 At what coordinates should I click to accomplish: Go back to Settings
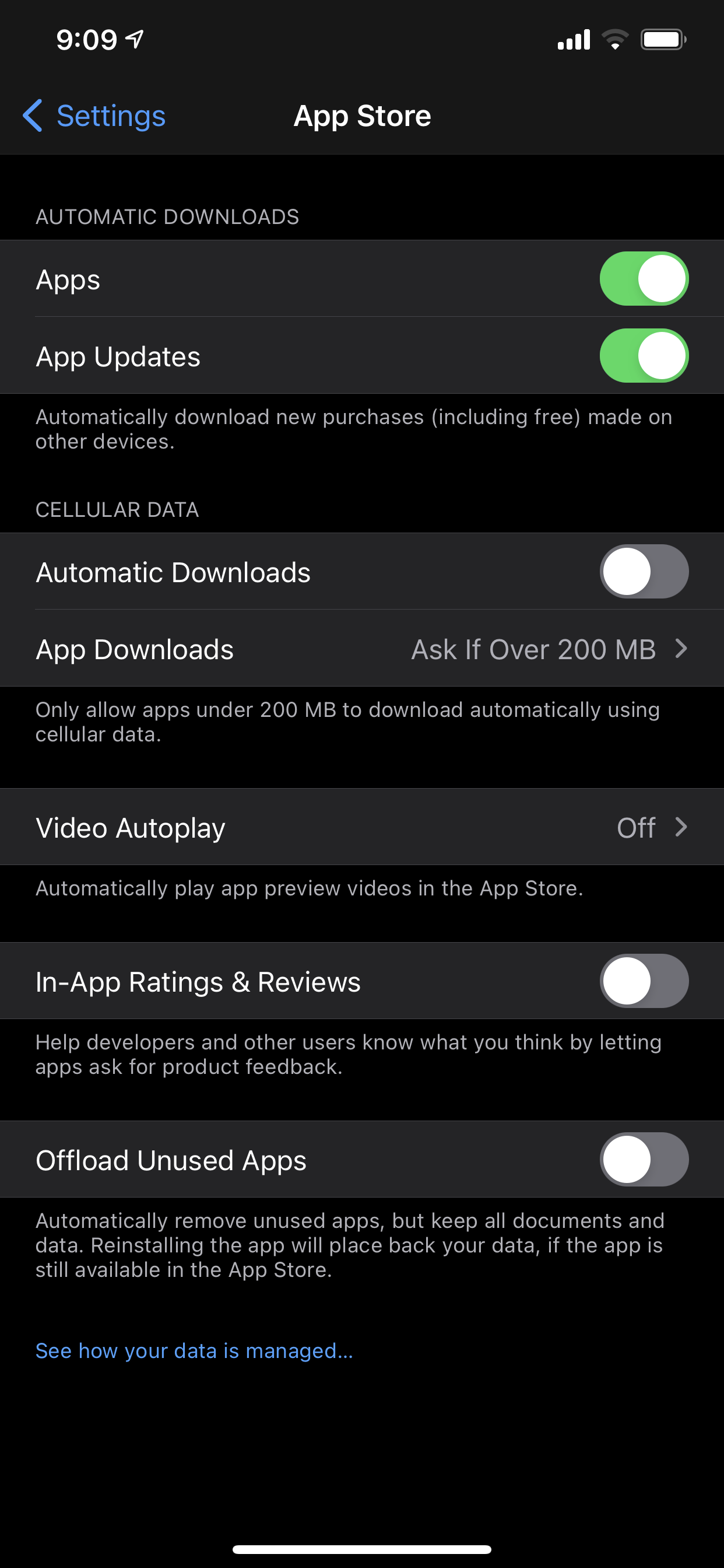pos(94,116)
